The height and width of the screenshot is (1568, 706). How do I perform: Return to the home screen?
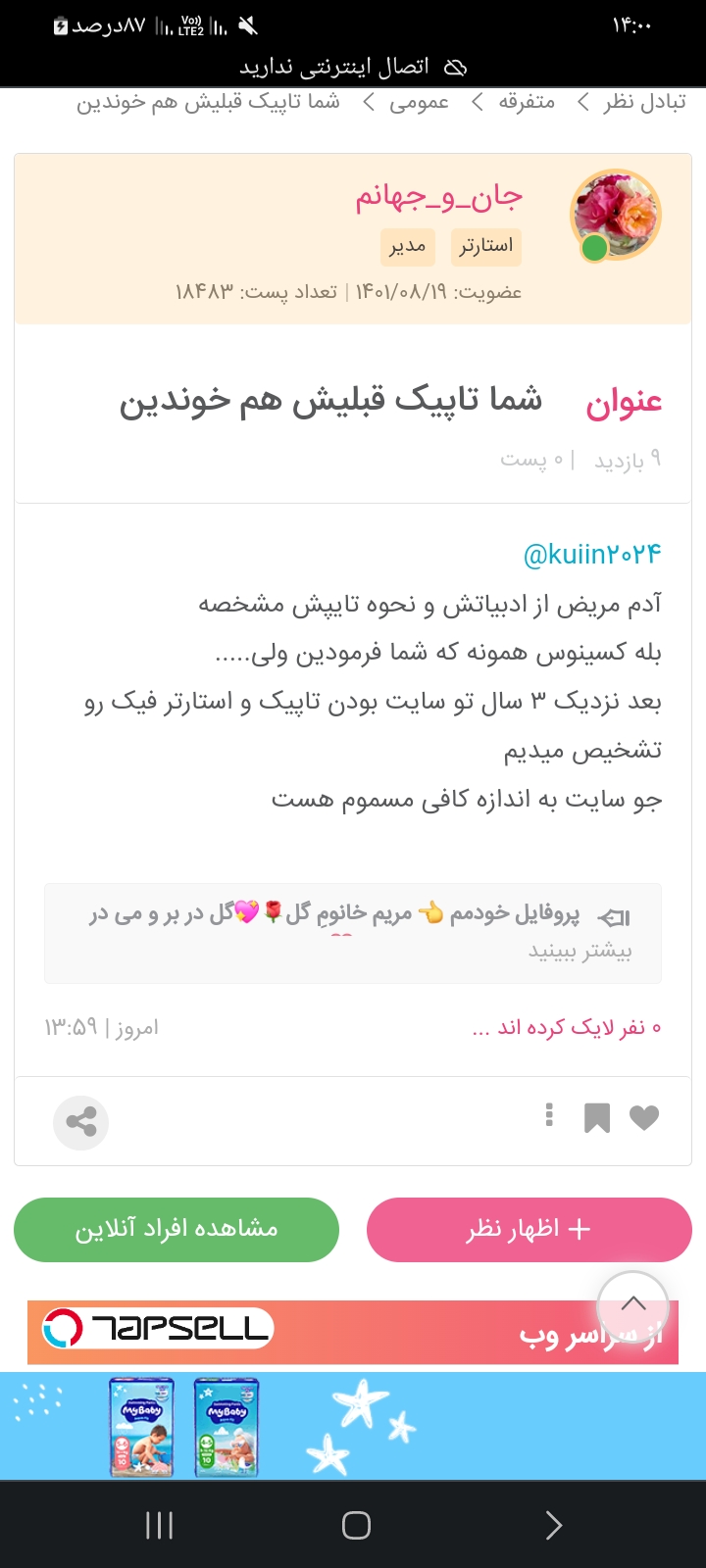(356, 1525)
